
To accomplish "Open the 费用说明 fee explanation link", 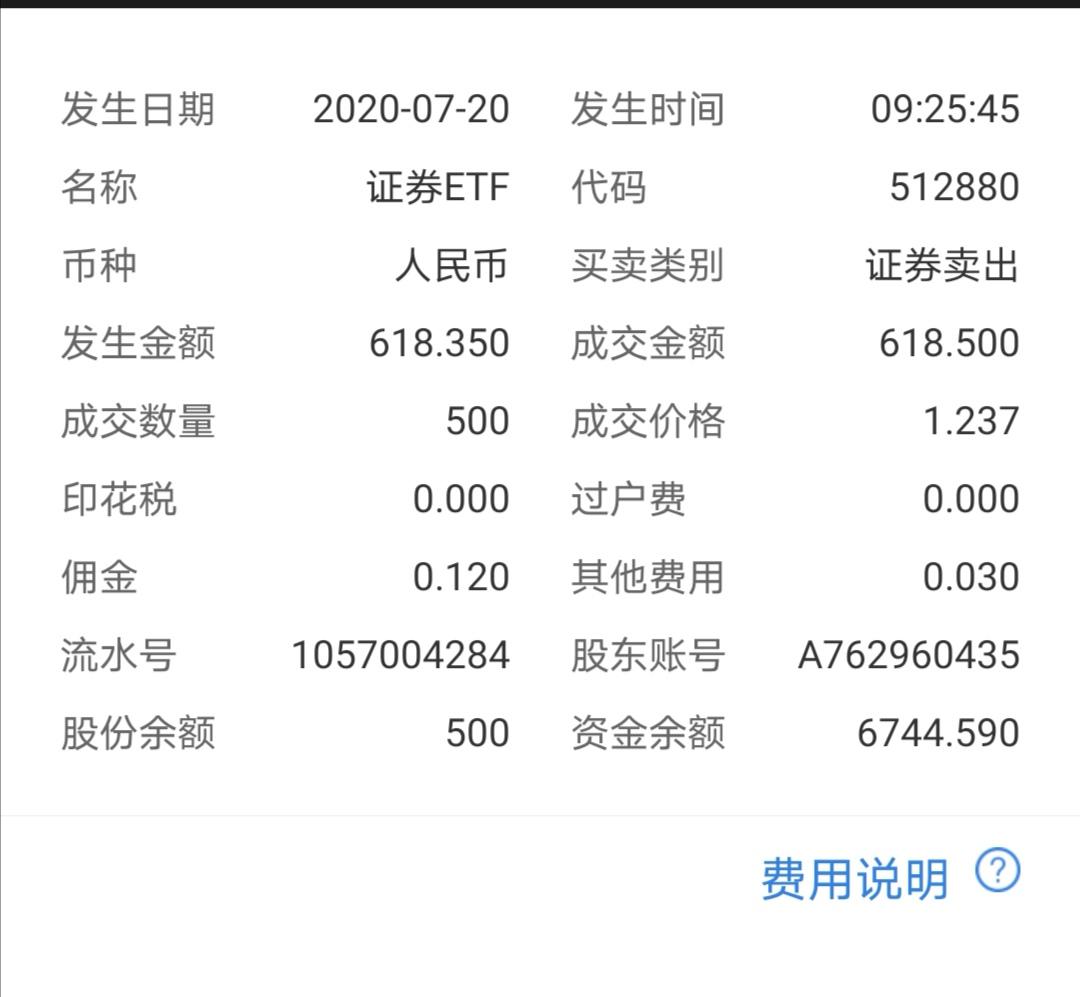I will [854, 879].
